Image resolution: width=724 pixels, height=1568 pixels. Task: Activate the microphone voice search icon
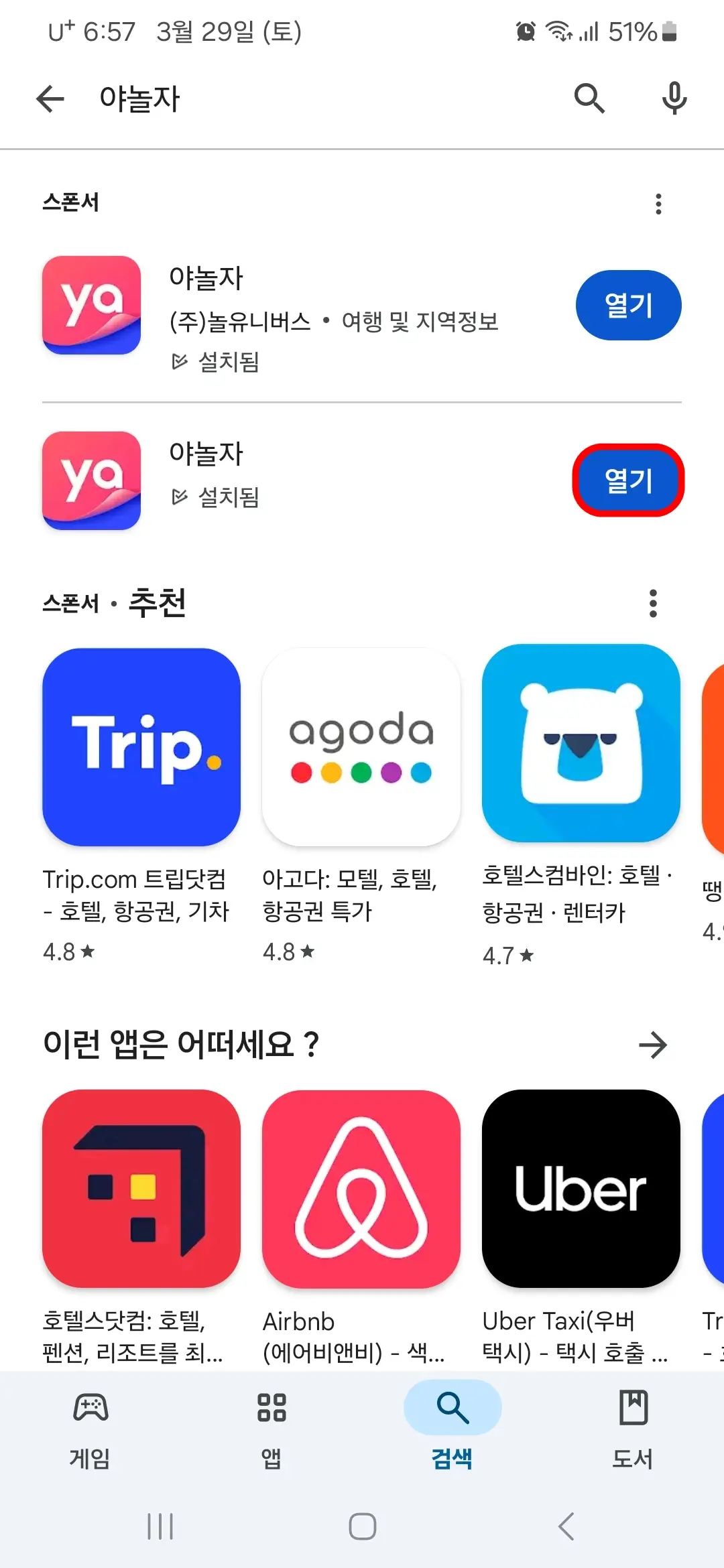click(x=674, y=99)
